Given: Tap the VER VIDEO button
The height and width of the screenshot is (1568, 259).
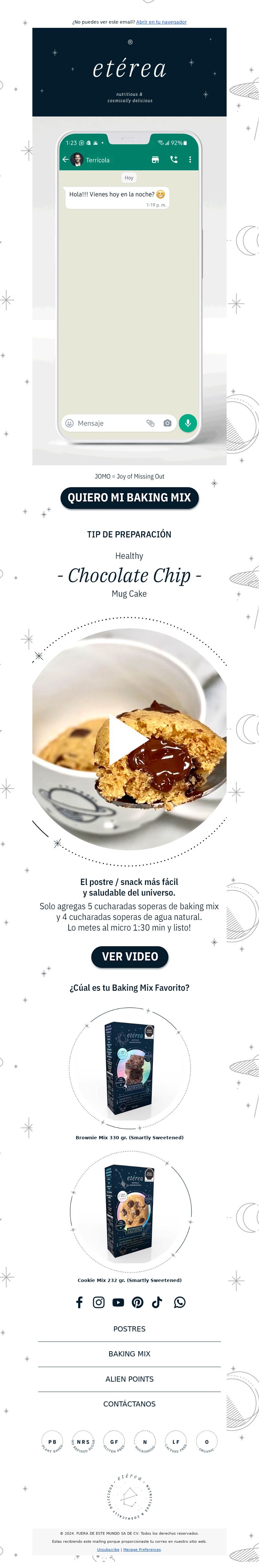Looking at the screenshot, I should (x=130, y=956).
